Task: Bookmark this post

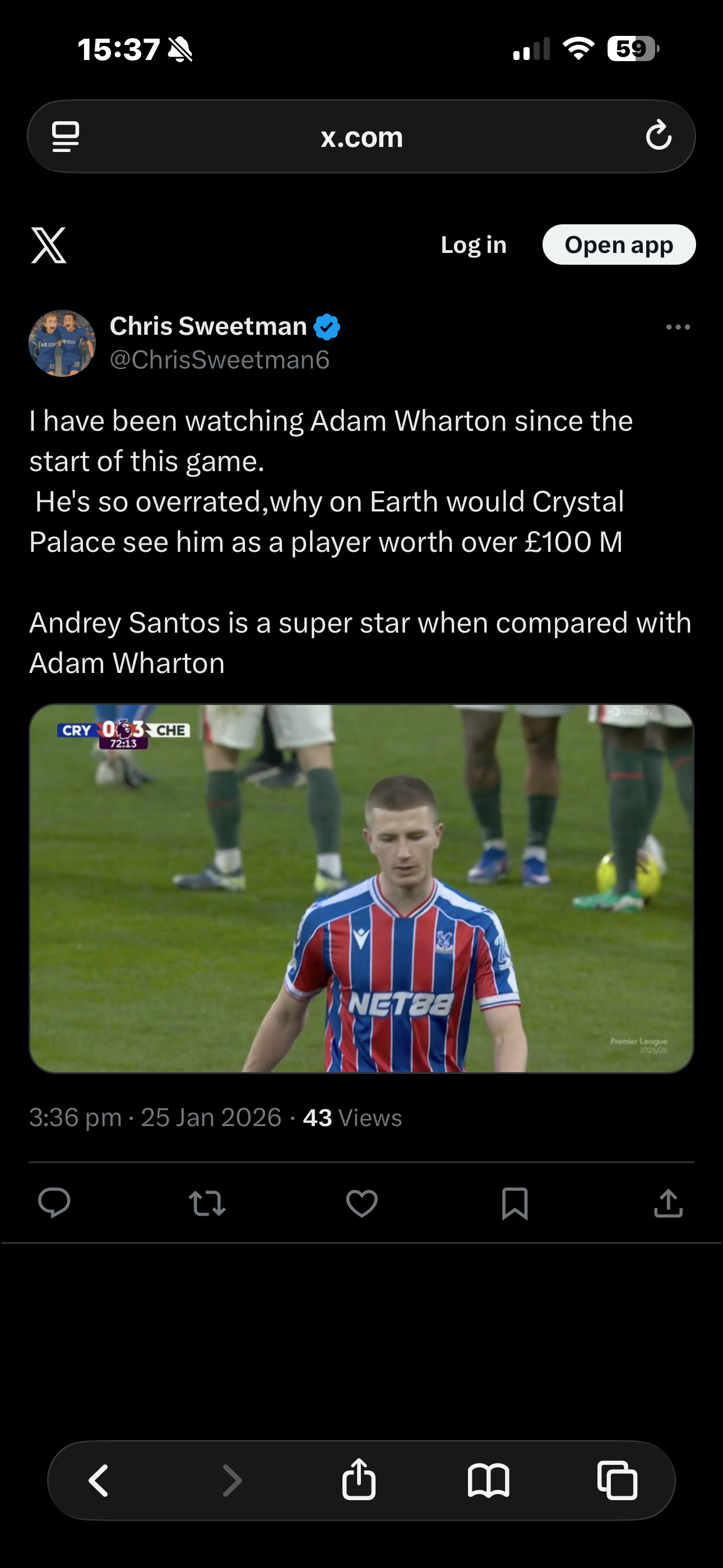Action: (x=515, y=1203)
